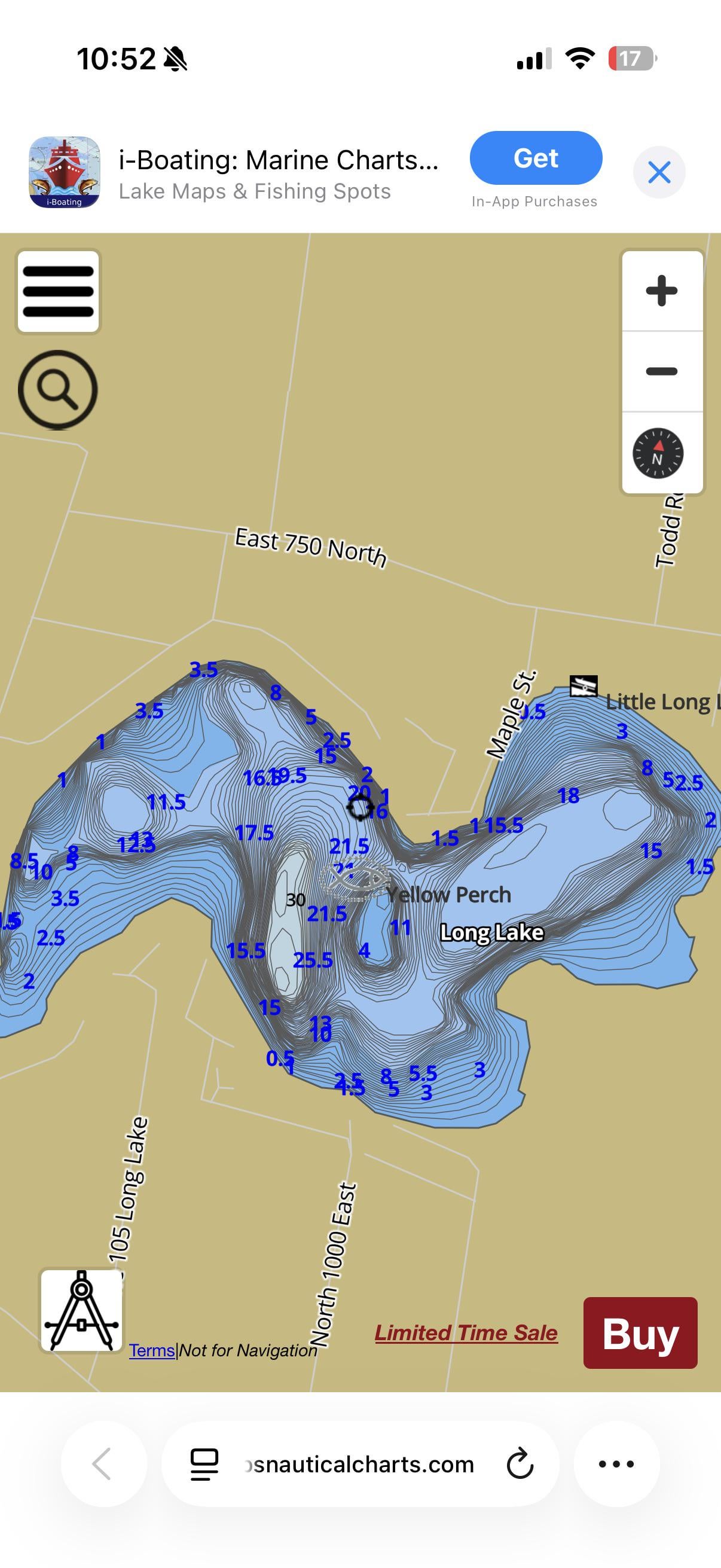Dismiss the i-Boating app banner
Image resolution: width=721 pixels, height=1568 pixels.
659,172
